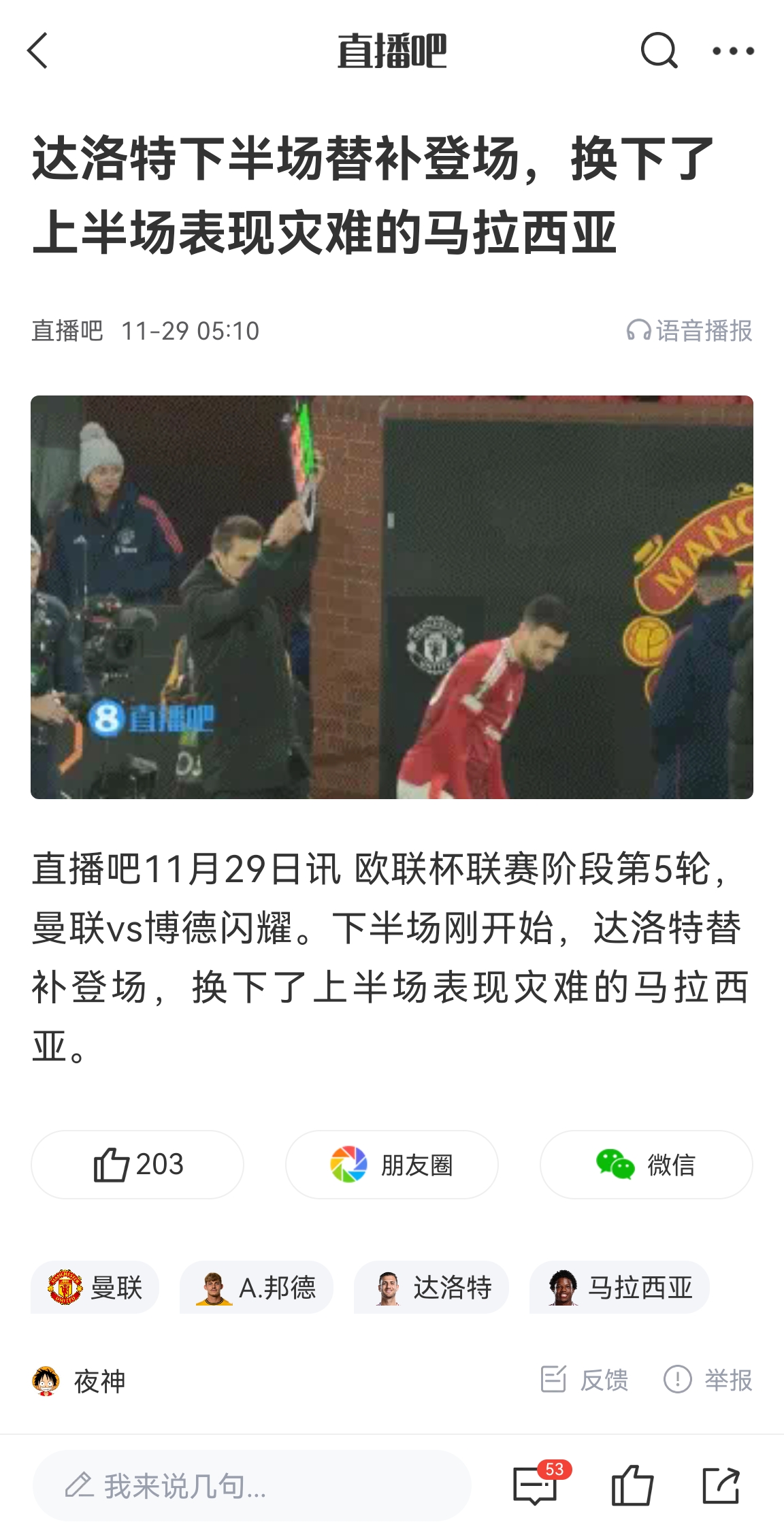Image resolution: width=784 pixels, height=1537 pixels.
Task: Go back using the top-left arrow
Action: pyautogui.click(x=38, y=51)
